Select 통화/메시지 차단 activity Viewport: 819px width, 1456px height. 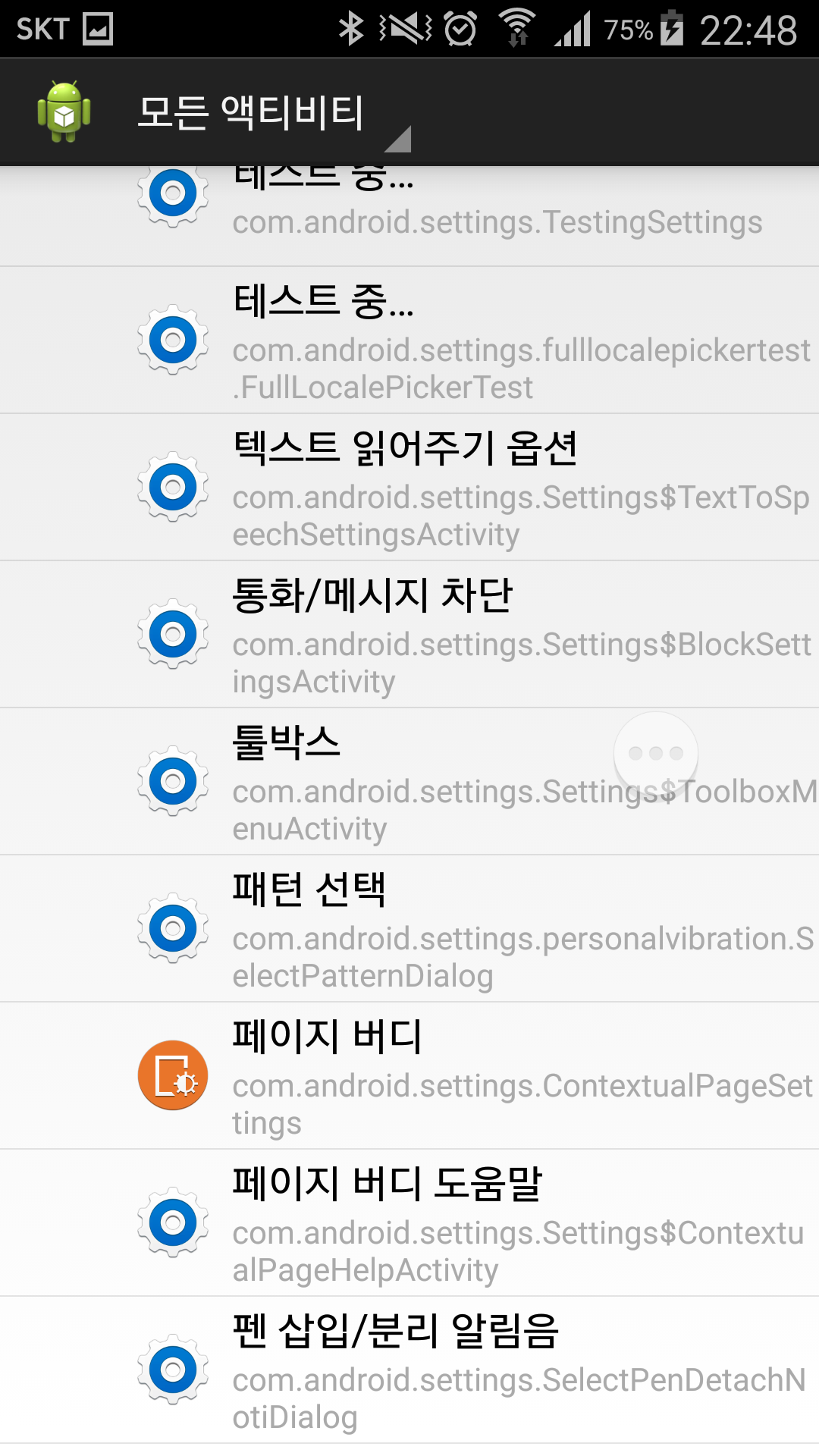(x=455, y=635)
